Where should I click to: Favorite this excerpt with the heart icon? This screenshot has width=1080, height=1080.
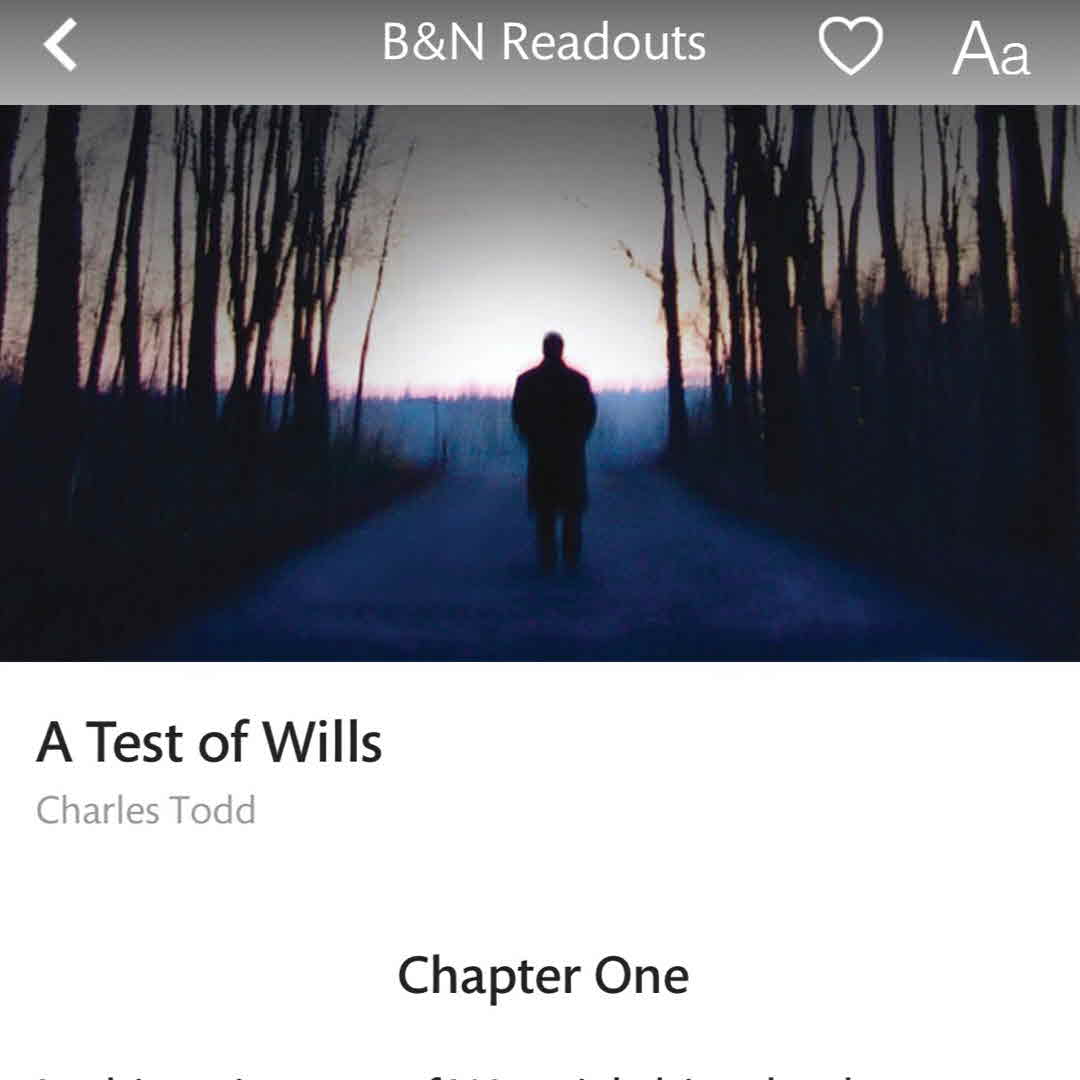[850, 46]
